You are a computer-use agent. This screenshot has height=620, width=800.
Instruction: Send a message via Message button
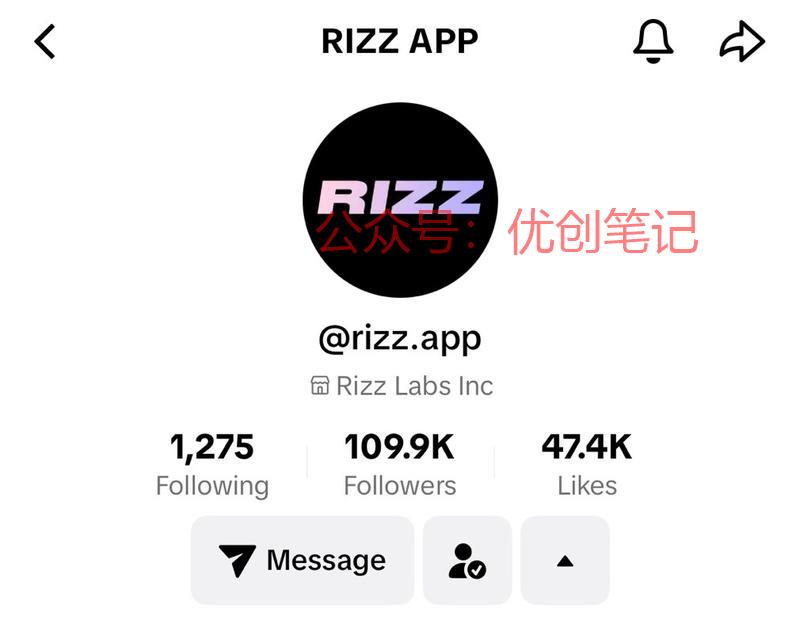click(x=302, y=560)
